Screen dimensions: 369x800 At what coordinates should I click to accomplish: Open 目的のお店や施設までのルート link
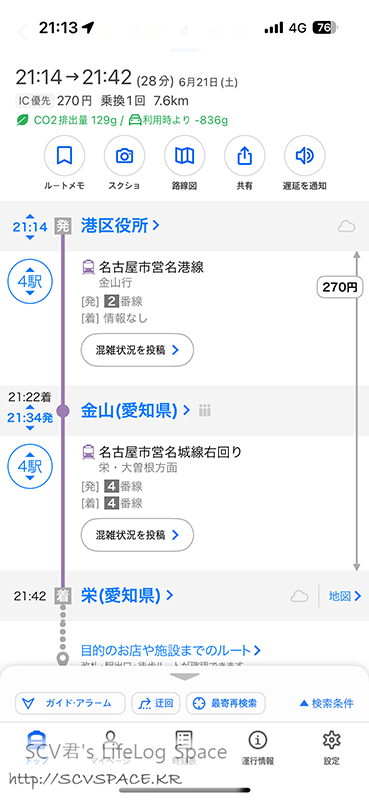tap(171, 651)
